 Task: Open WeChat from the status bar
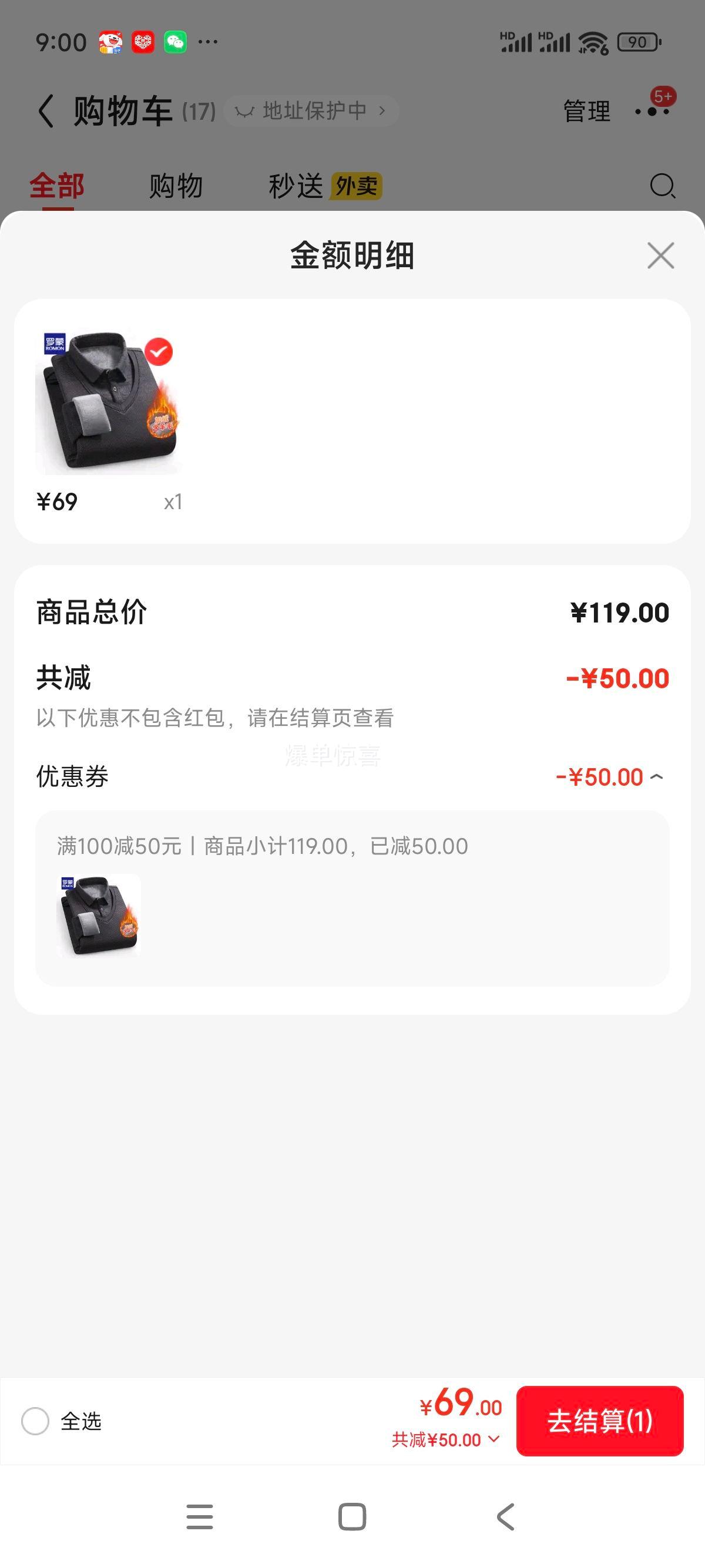click(176, 41)
